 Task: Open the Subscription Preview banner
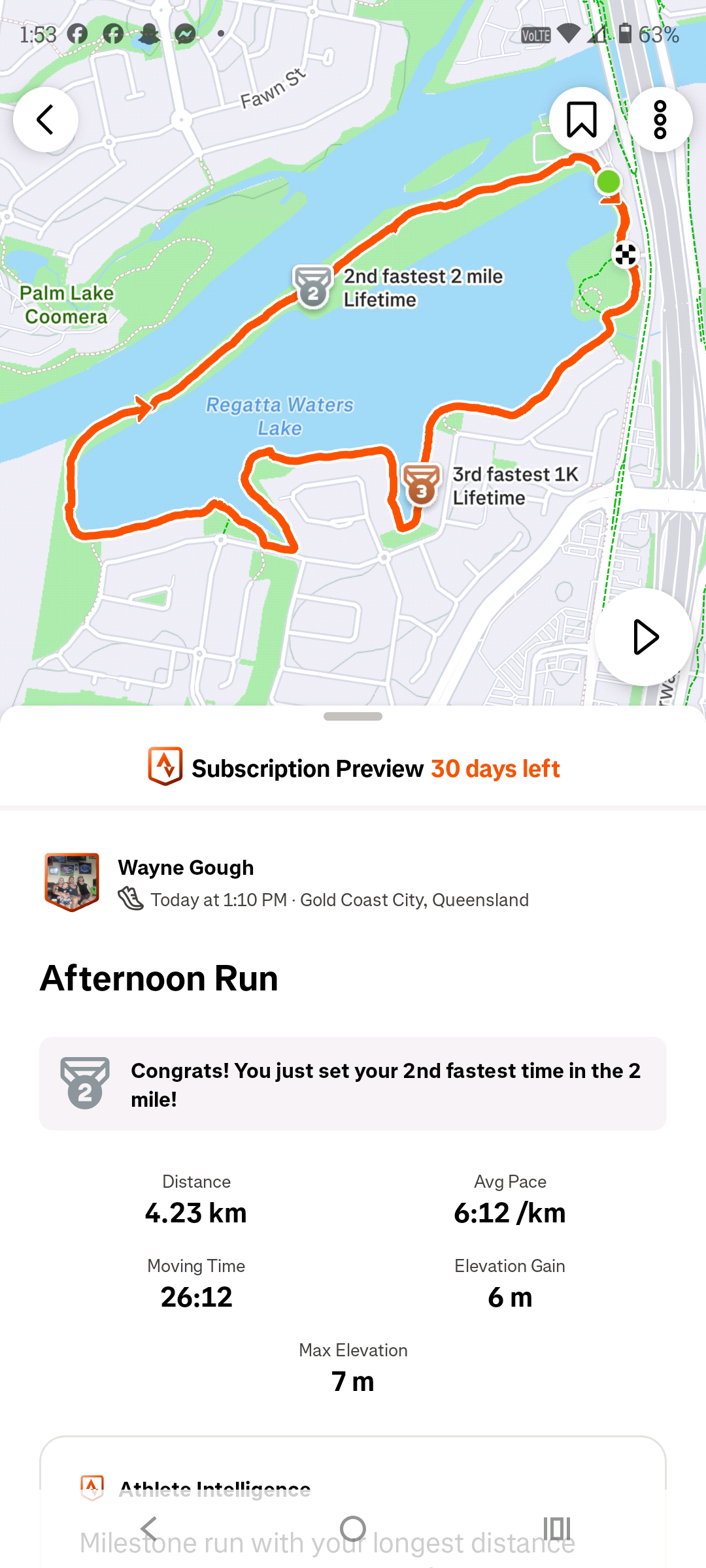[x=353, y=768]
